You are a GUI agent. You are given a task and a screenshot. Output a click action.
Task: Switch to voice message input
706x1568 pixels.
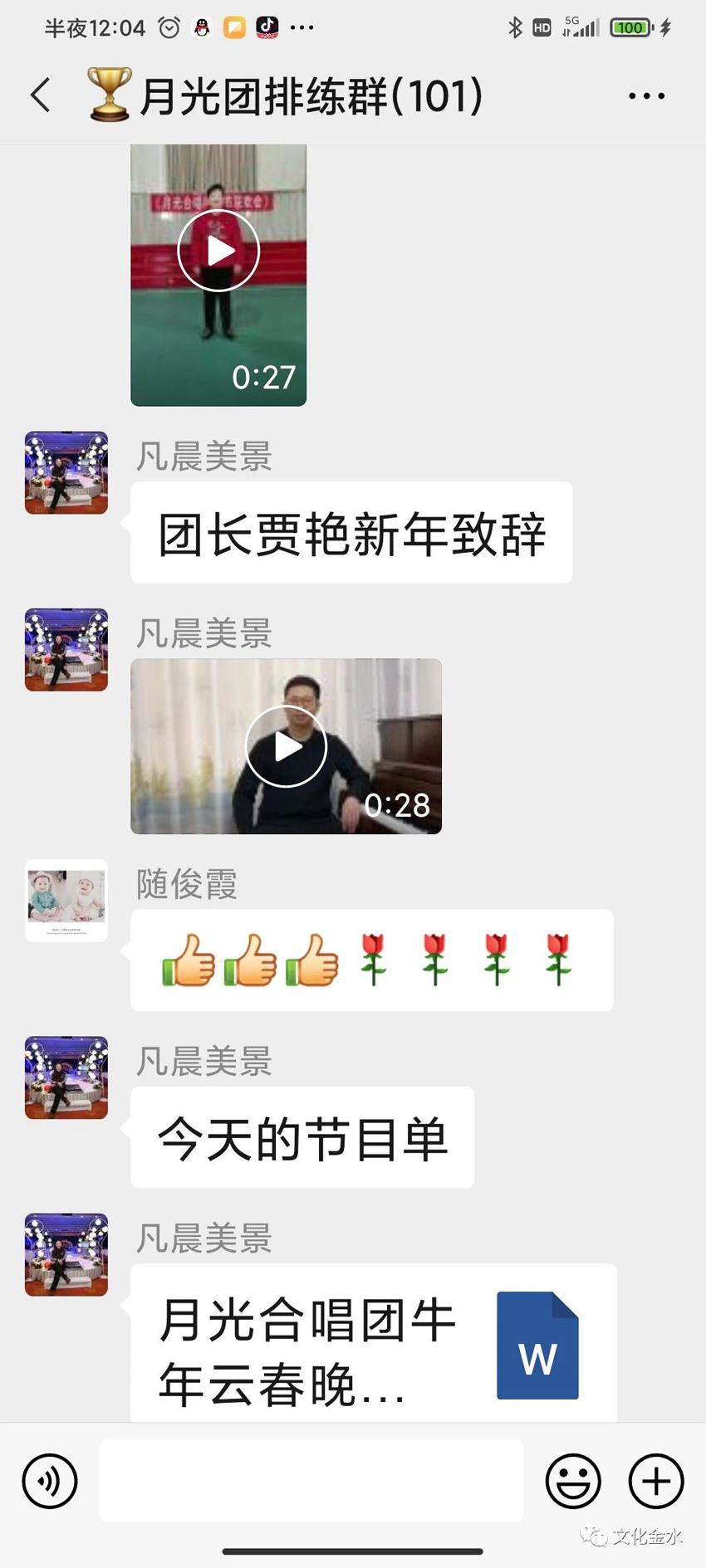[50, 1481]
